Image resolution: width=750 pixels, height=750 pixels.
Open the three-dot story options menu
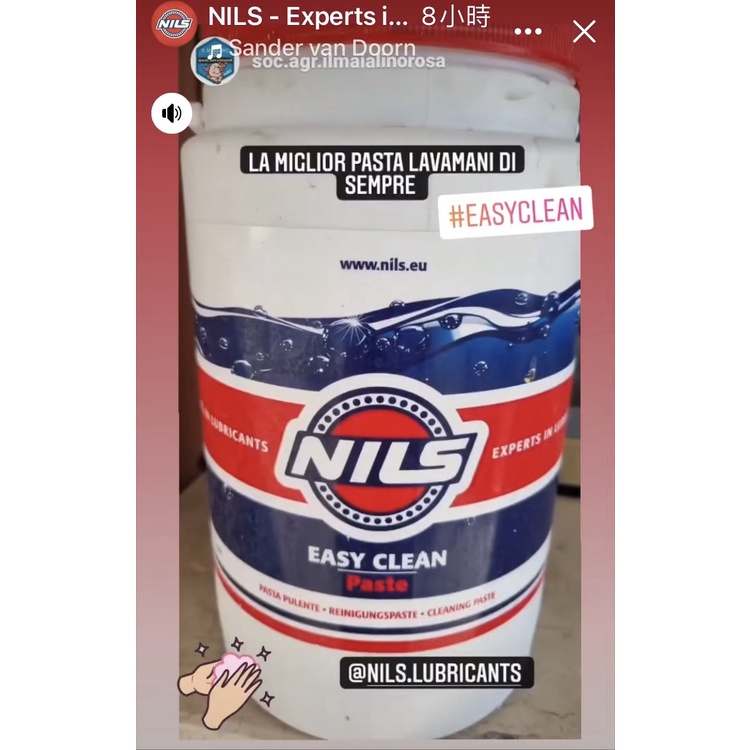(528, 32)
